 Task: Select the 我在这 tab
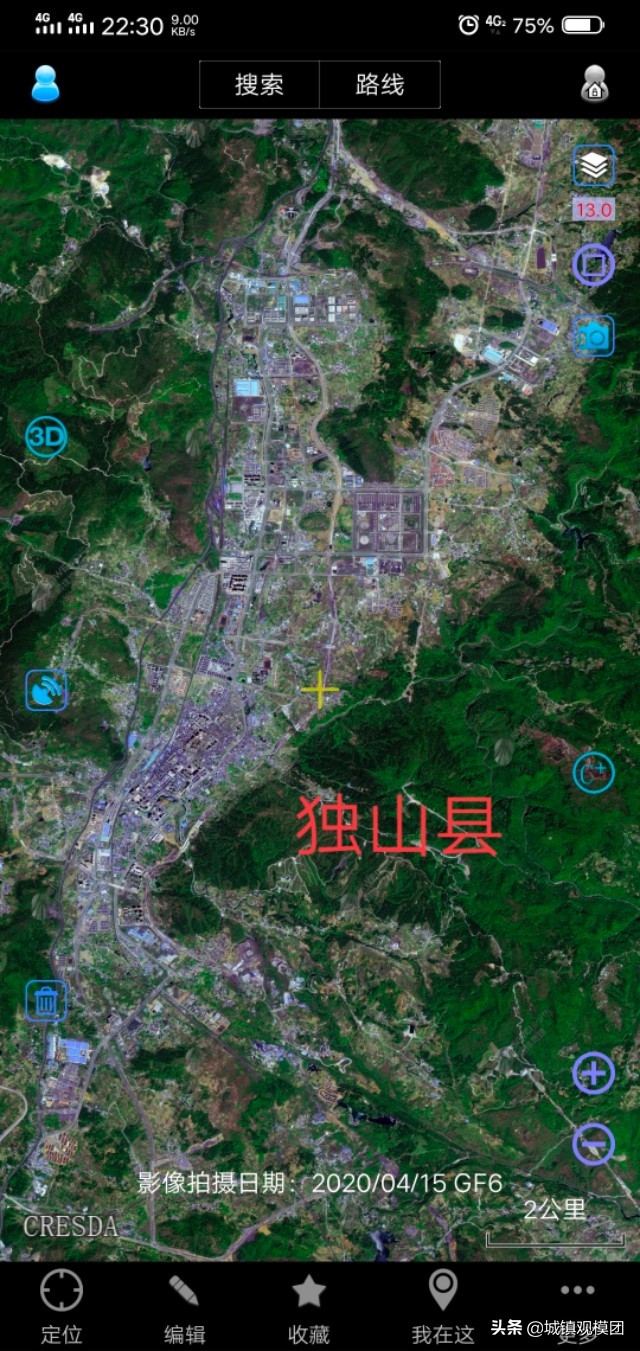click(x=443, y=1306)
